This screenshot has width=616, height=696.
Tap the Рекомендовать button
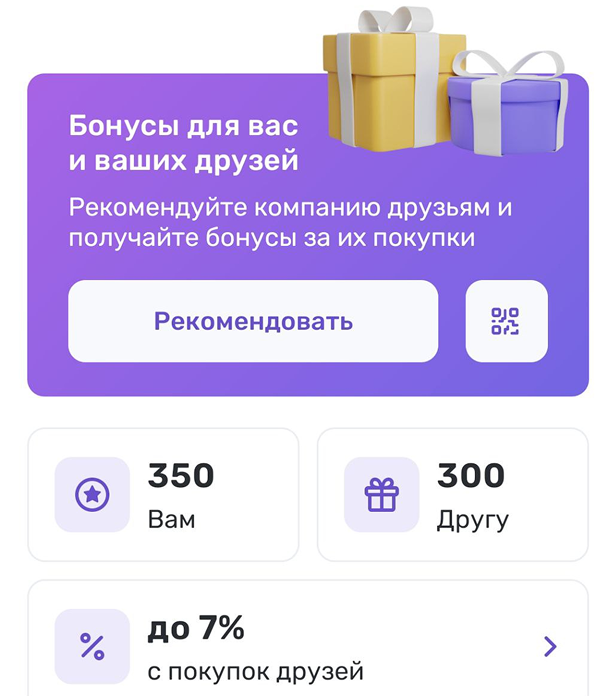click(x=253, y=321)
